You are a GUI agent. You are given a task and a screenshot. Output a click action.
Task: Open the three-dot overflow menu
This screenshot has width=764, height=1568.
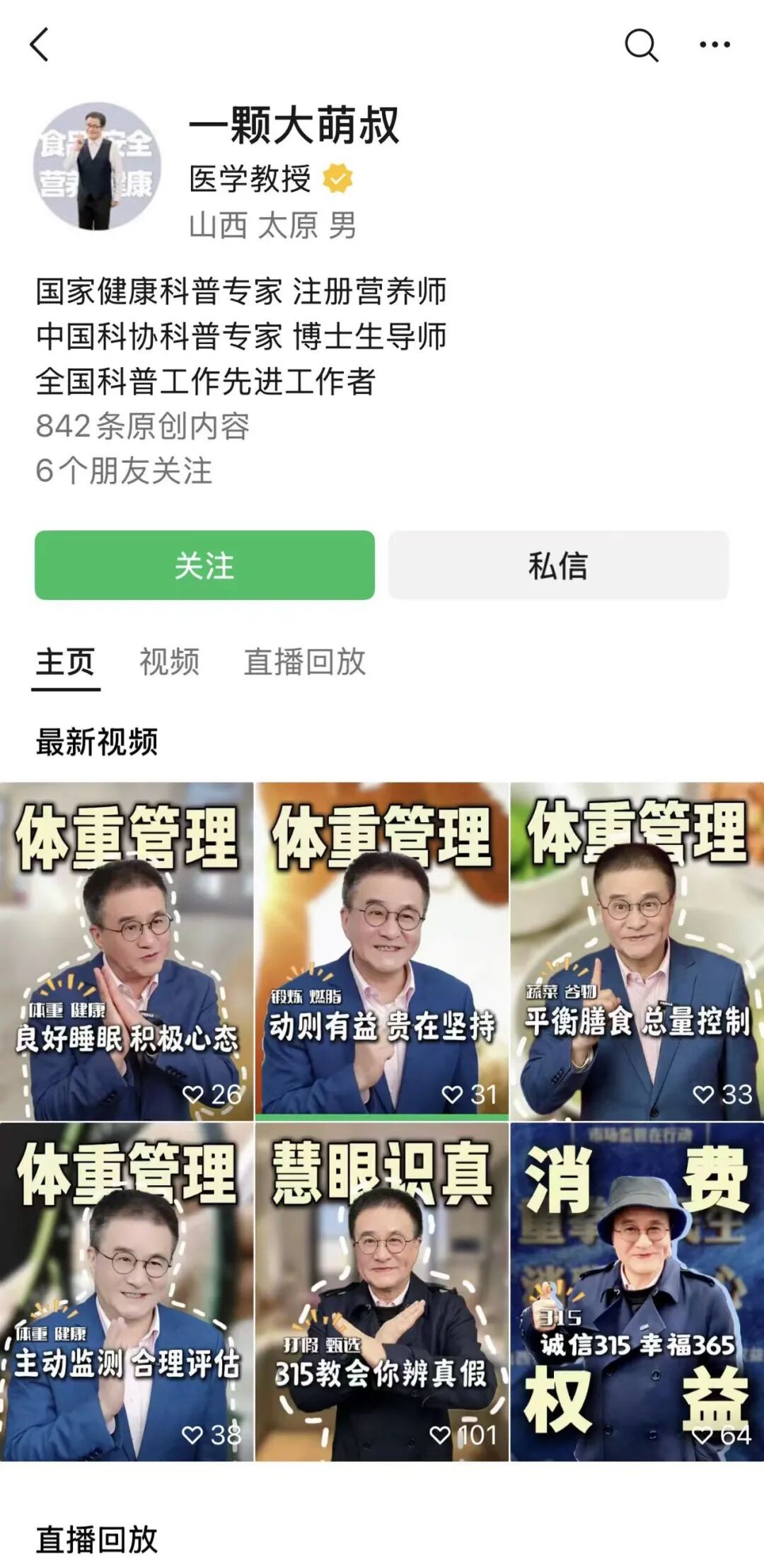coord(714,45)
